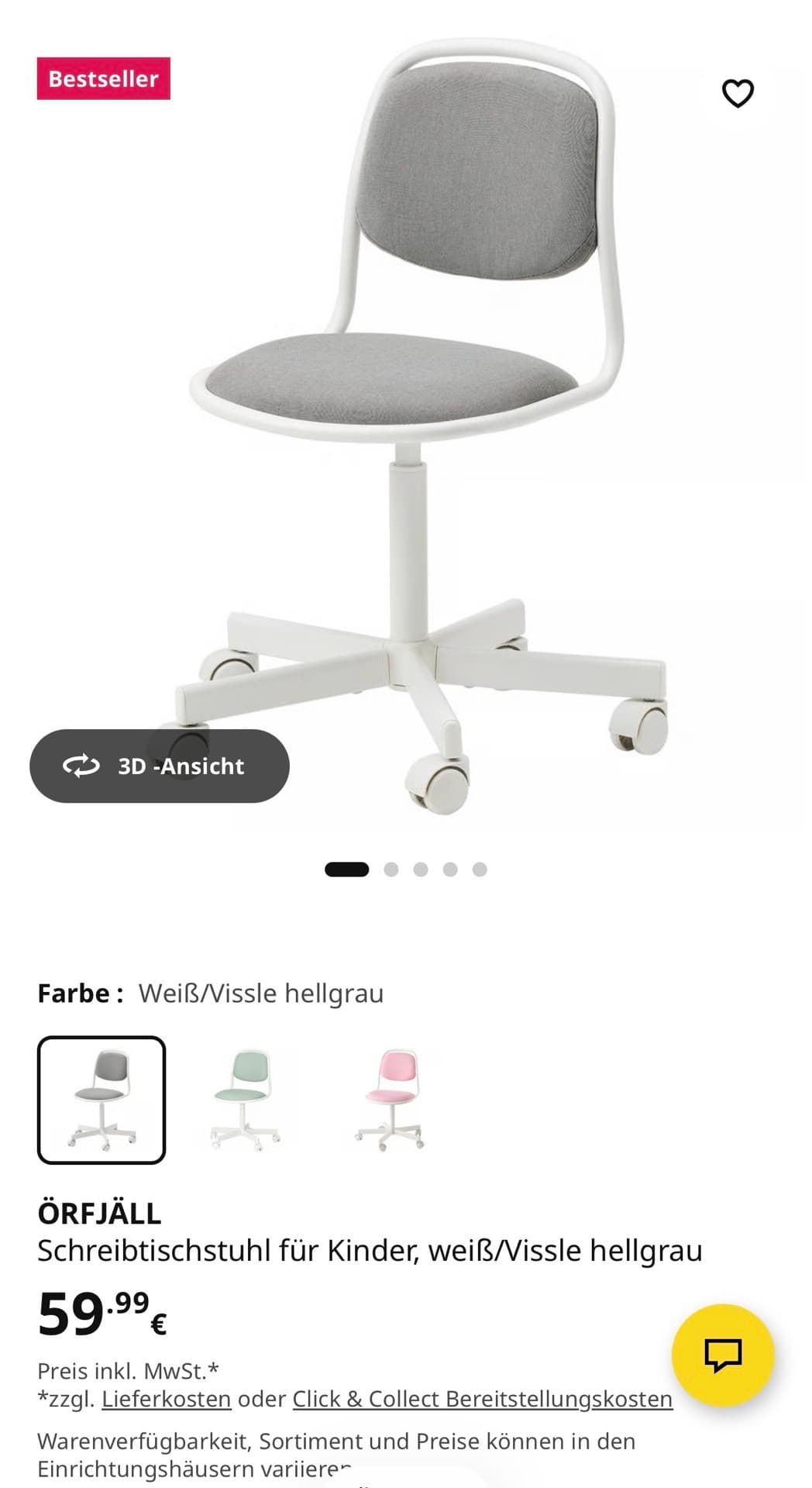Viewport: 812px width, 1488px height.
Task: Add the chair to favorites via the heart icon
Action: click(737, 94)
